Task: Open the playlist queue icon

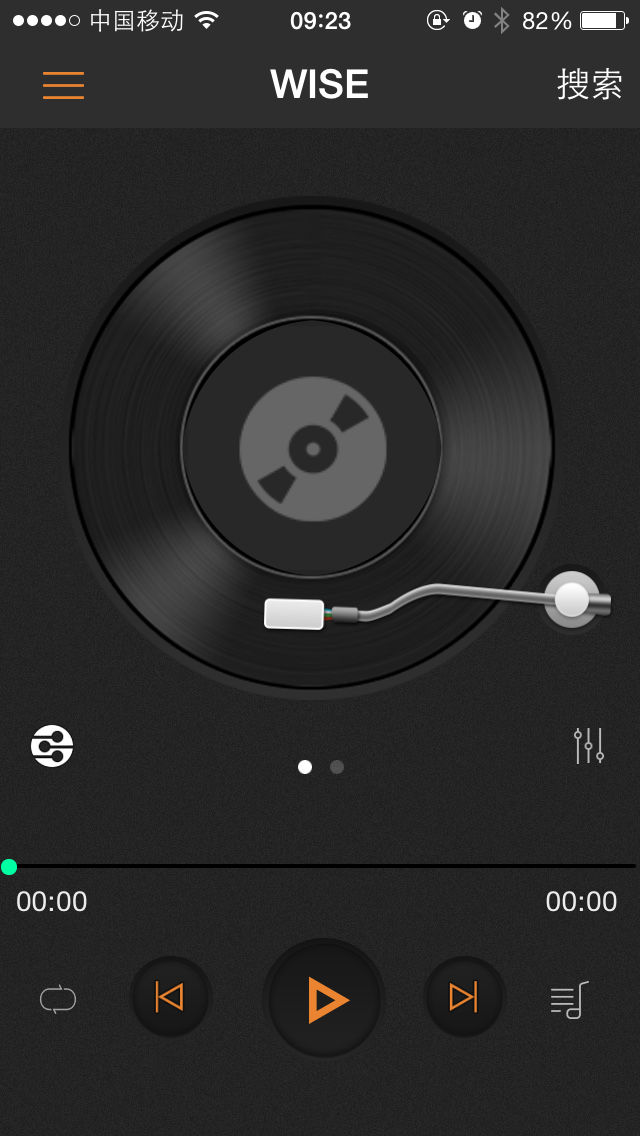Action: tap(569, 1000)
